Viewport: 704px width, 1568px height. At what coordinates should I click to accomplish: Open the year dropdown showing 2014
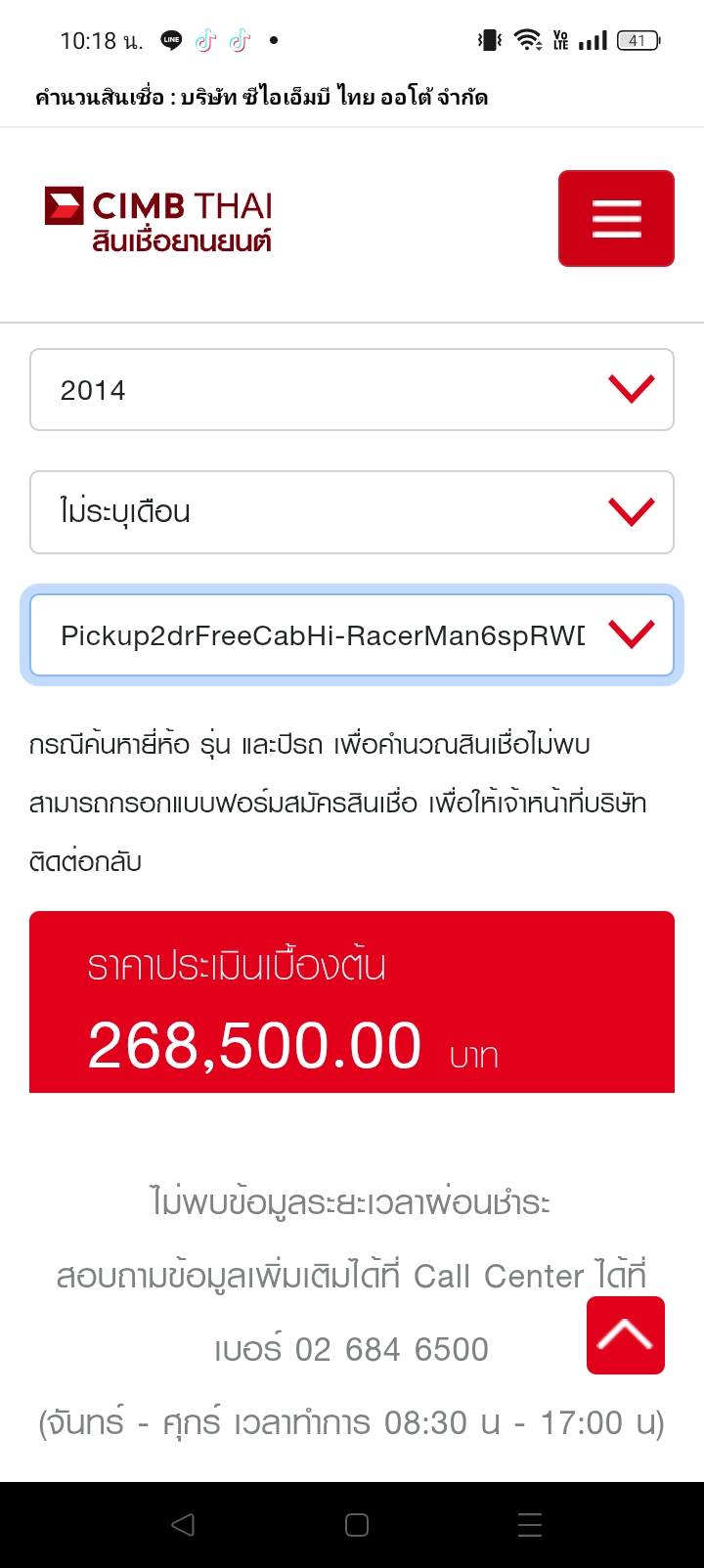click(352, 389)
